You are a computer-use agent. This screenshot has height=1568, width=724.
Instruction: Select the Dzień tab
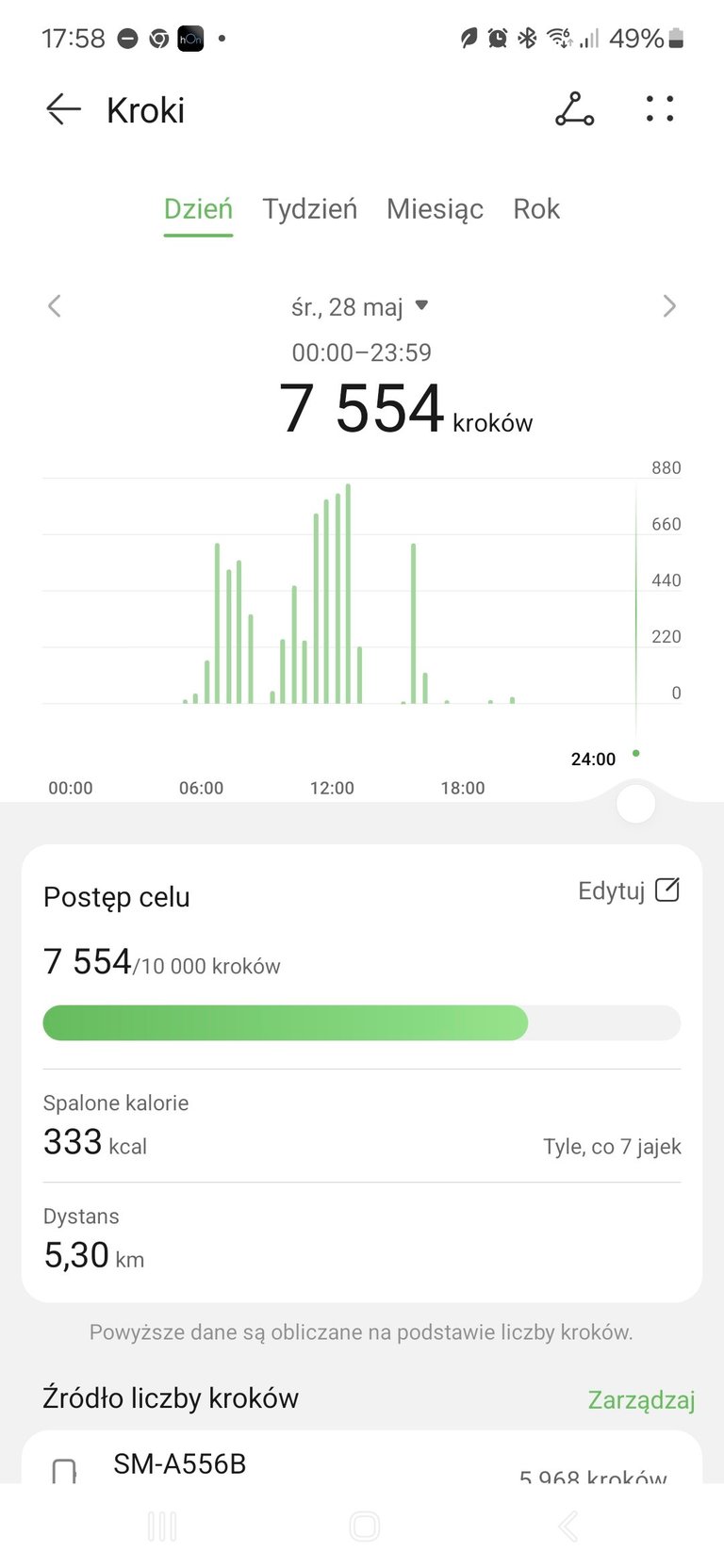point(198,208)
